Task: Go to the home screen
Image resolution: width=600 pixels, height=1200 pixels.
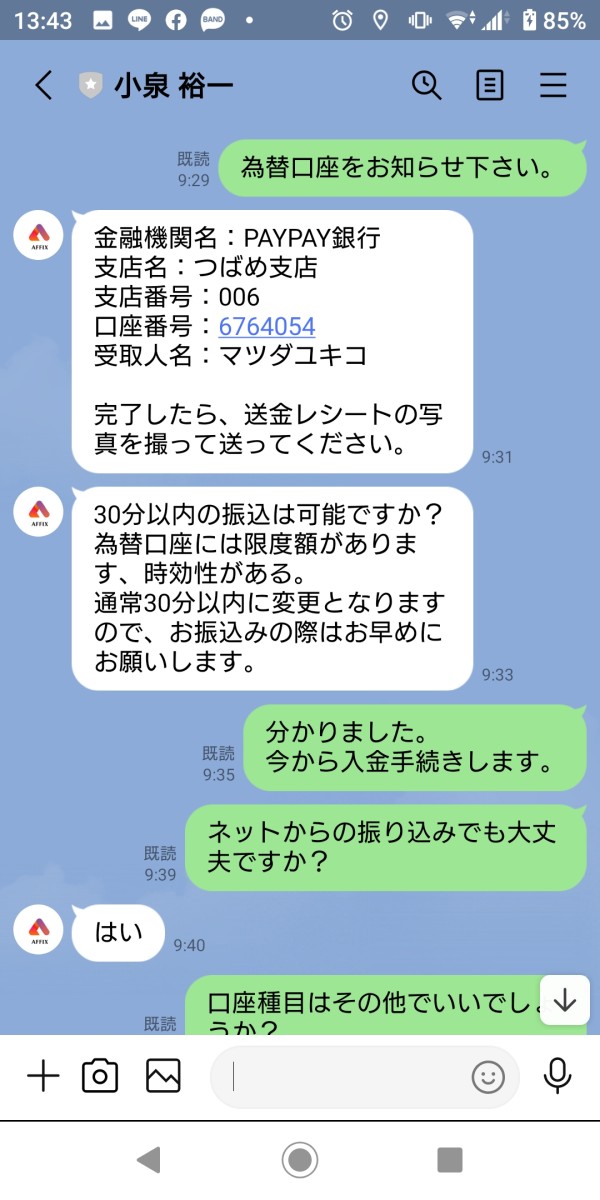Action: [299, 1160]
